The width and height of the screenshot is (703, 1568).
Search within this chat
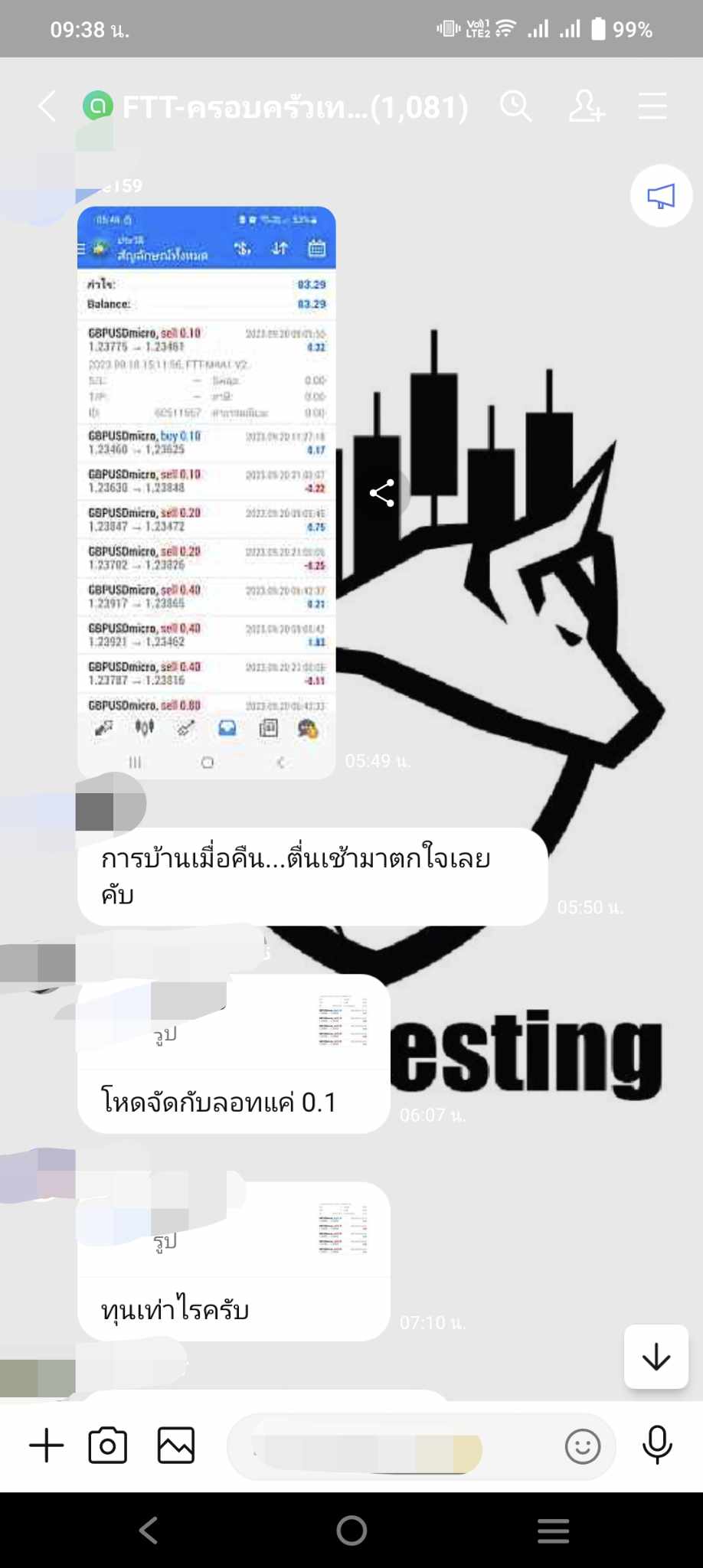coord(515,106)
